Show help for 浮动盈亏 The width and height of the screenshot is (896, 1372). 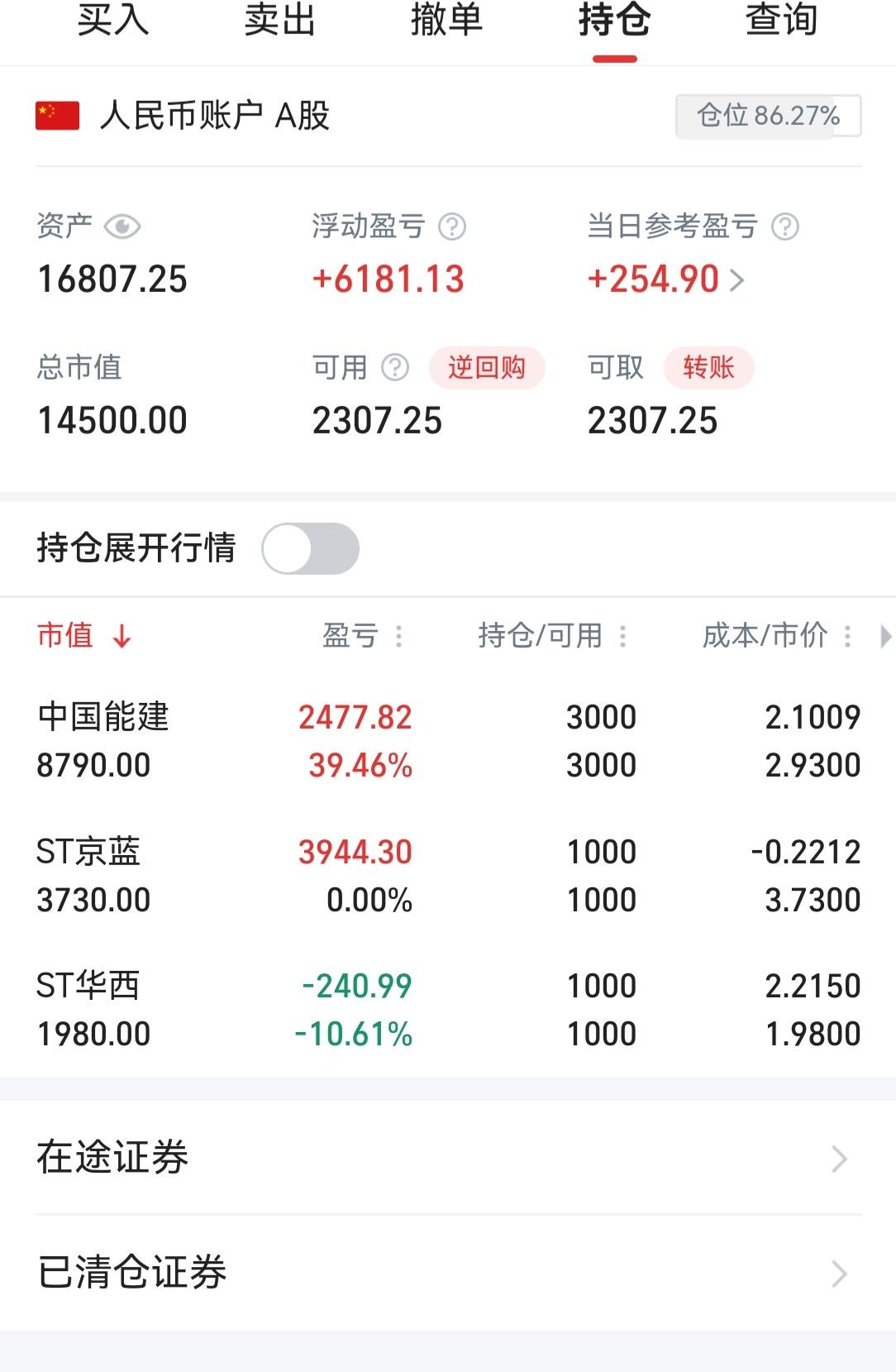pos(452,227)
